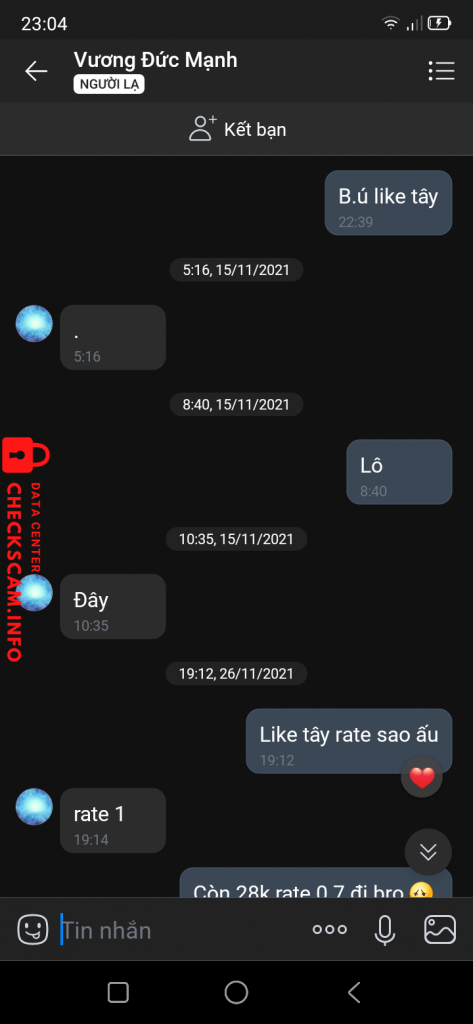Open Vương Đức Mạnh's profile from header
Viewport: 473px width, 1024px height.
click(155, 60)
